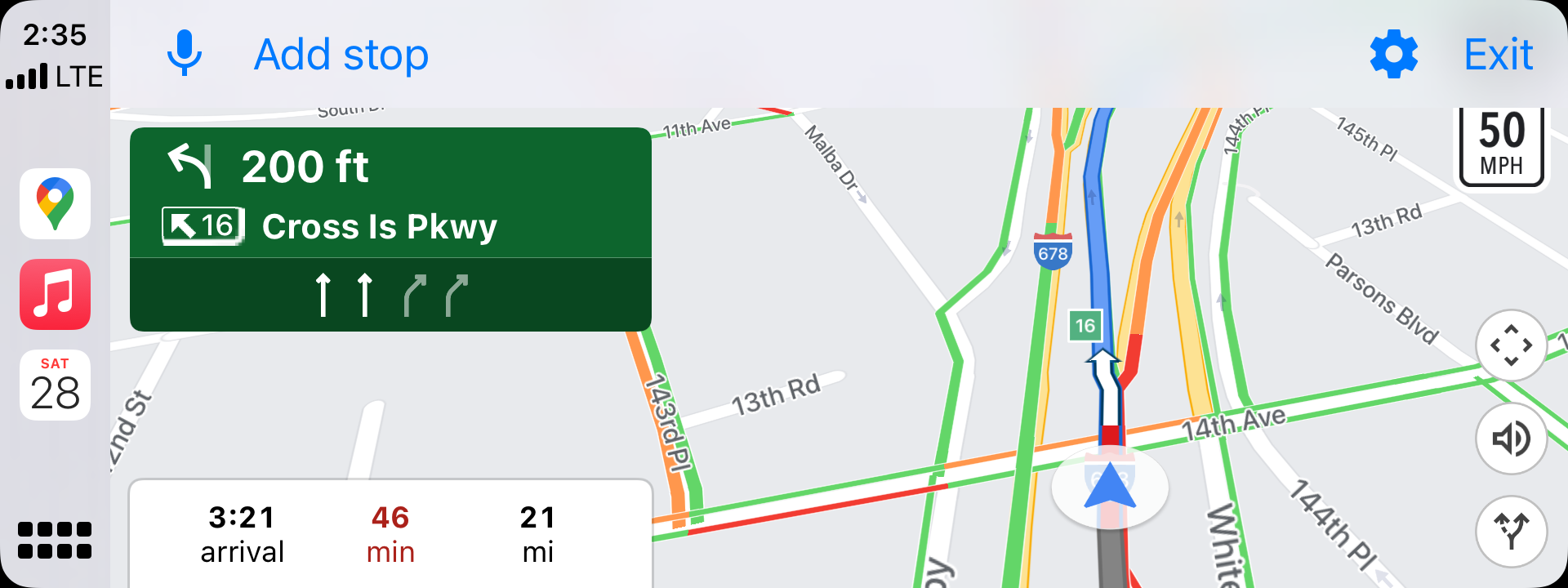Exit the current navigation

1498,55
